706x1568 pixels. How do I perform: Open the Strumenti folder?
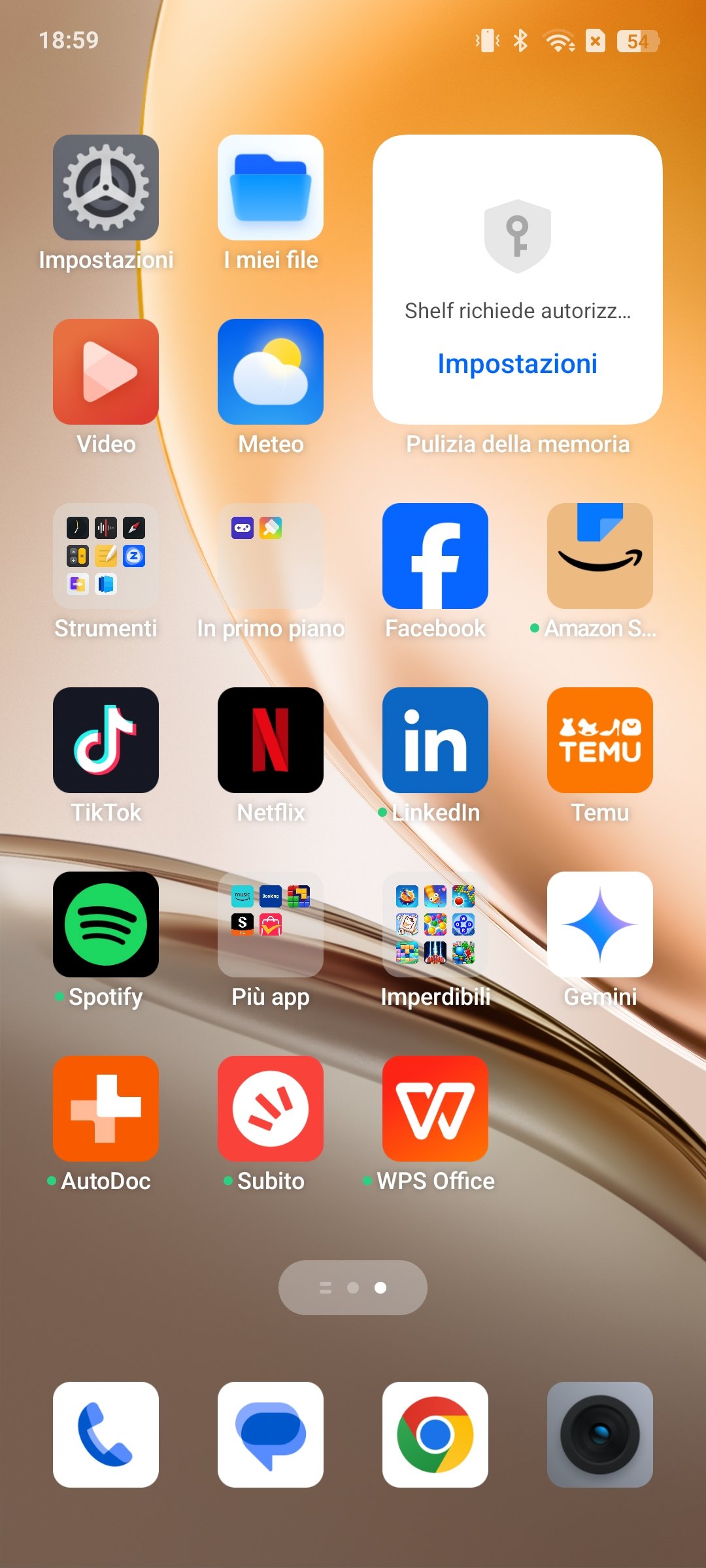tap(106, 557)
